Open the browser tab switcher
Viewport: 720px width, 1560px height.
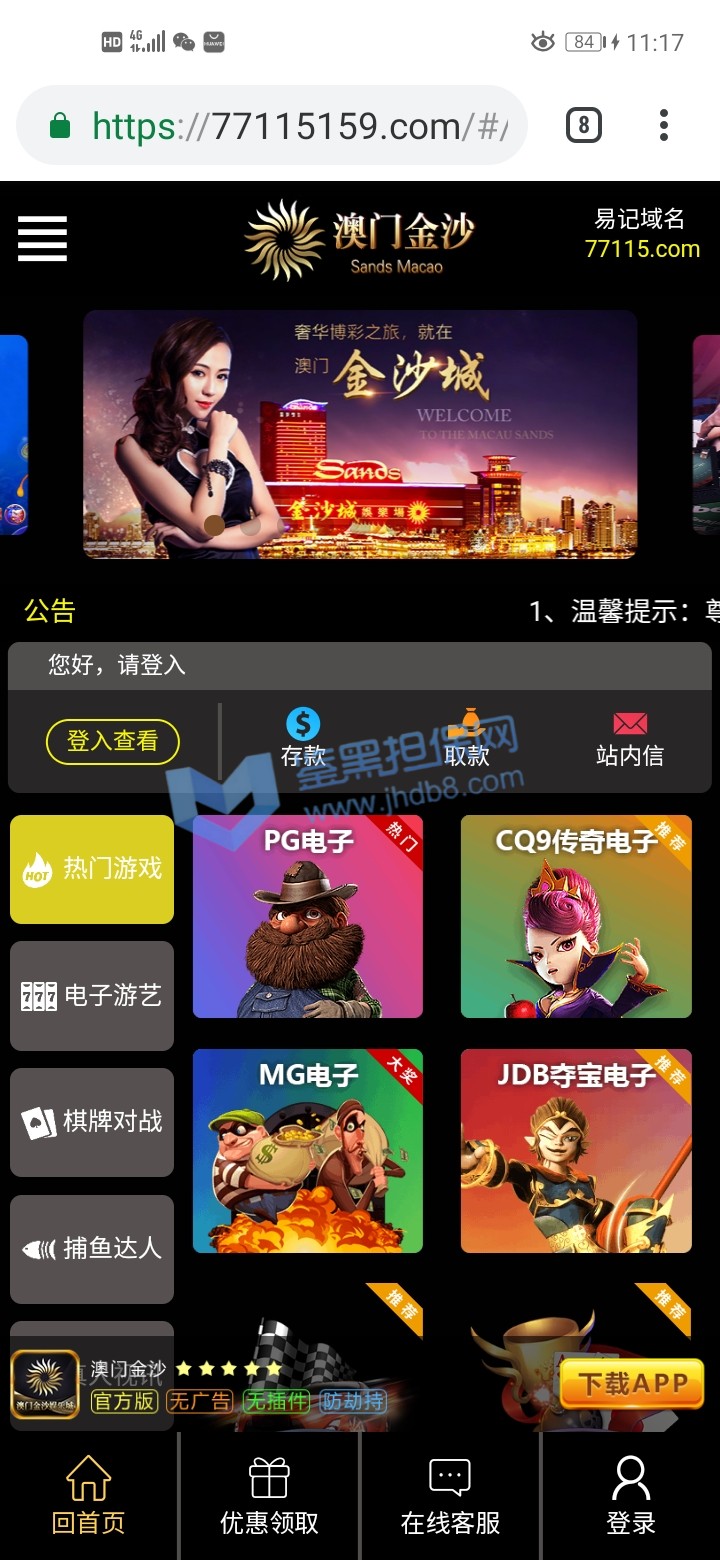pyautogui.click(x=583, y=126)
